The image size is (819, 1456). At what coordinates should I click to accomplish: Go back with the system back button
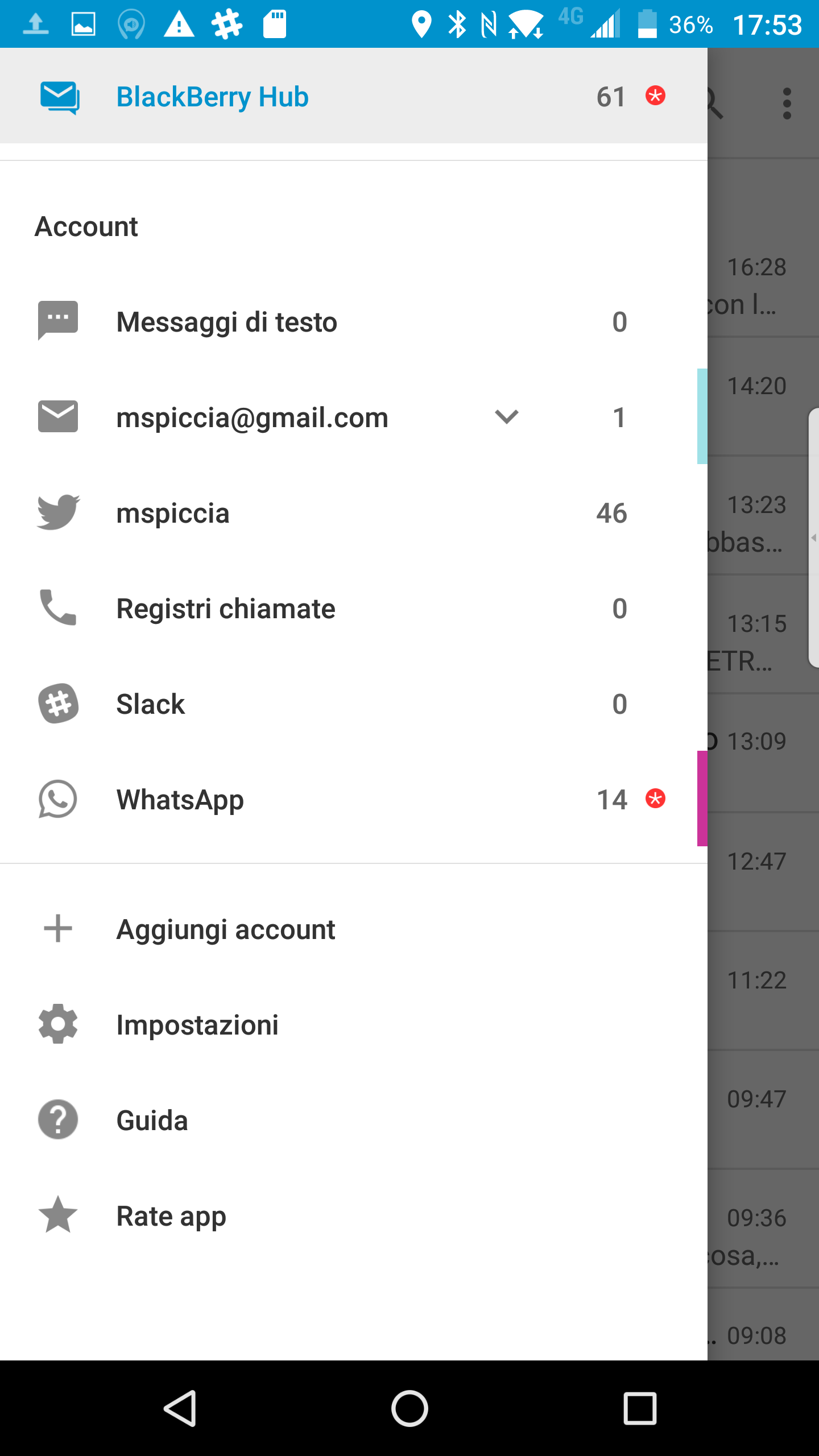[x=181, y=1408]
